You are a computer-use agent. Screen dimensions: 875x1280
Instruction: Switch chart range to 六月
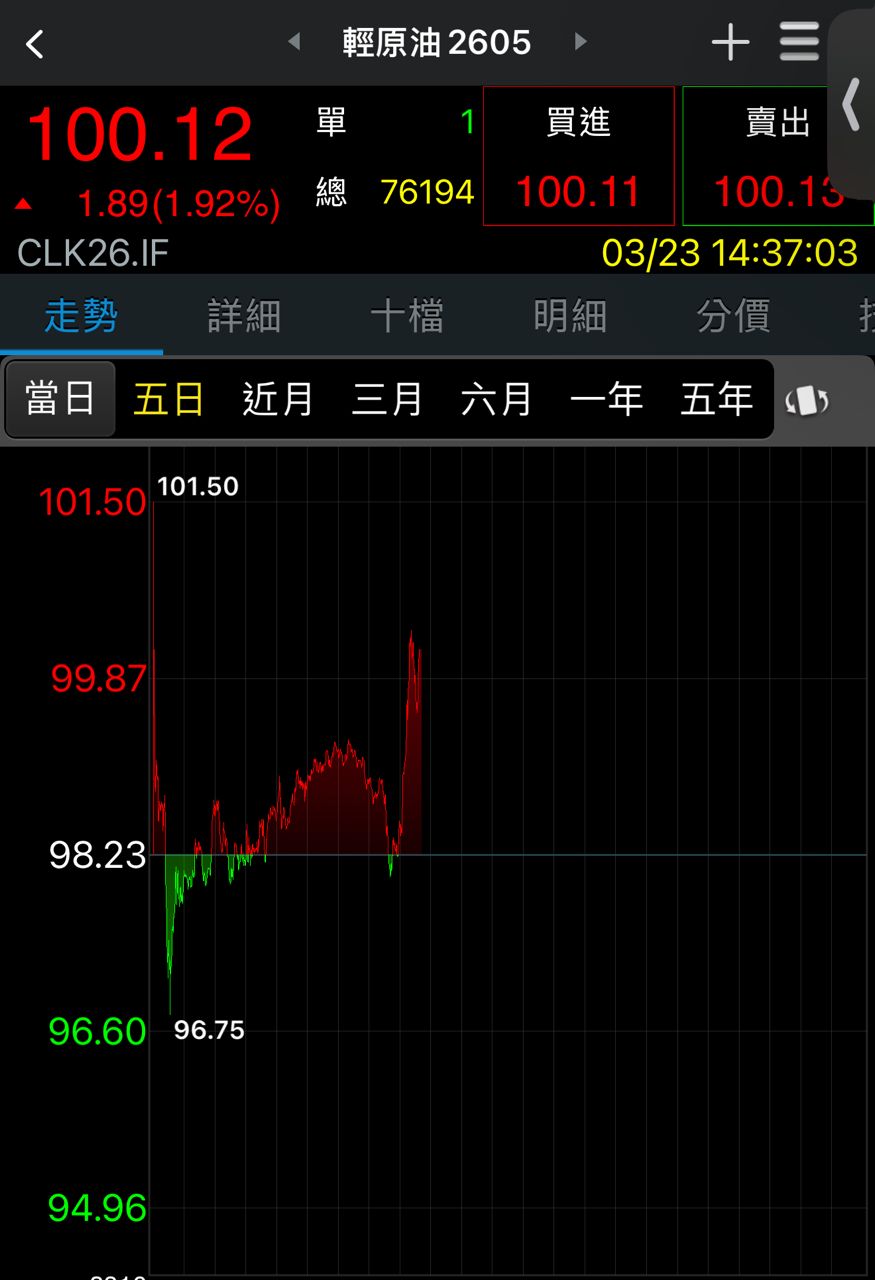click(497, 399)
